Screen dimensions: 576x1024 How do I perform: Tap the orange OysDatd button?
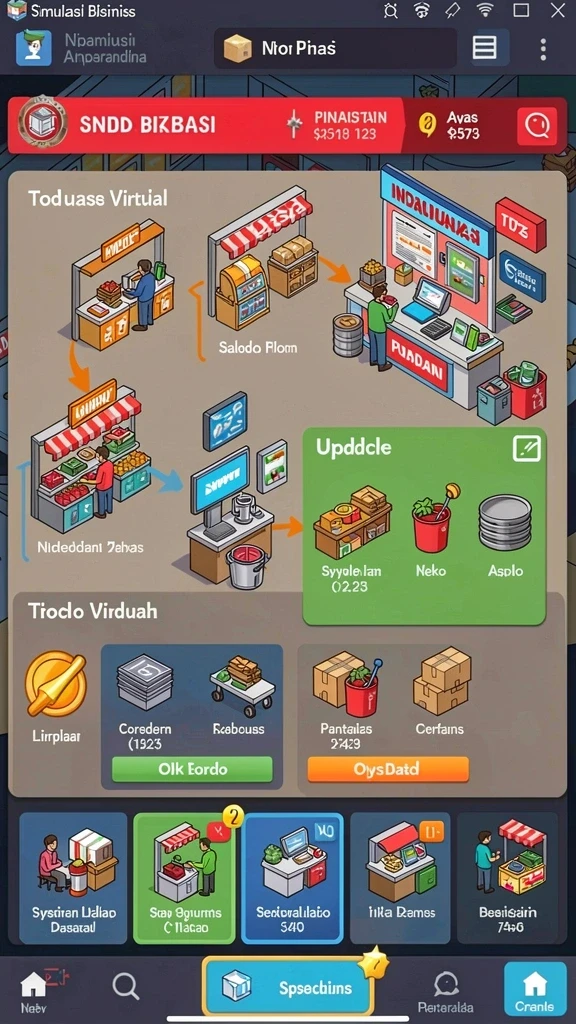coord(388,769)
